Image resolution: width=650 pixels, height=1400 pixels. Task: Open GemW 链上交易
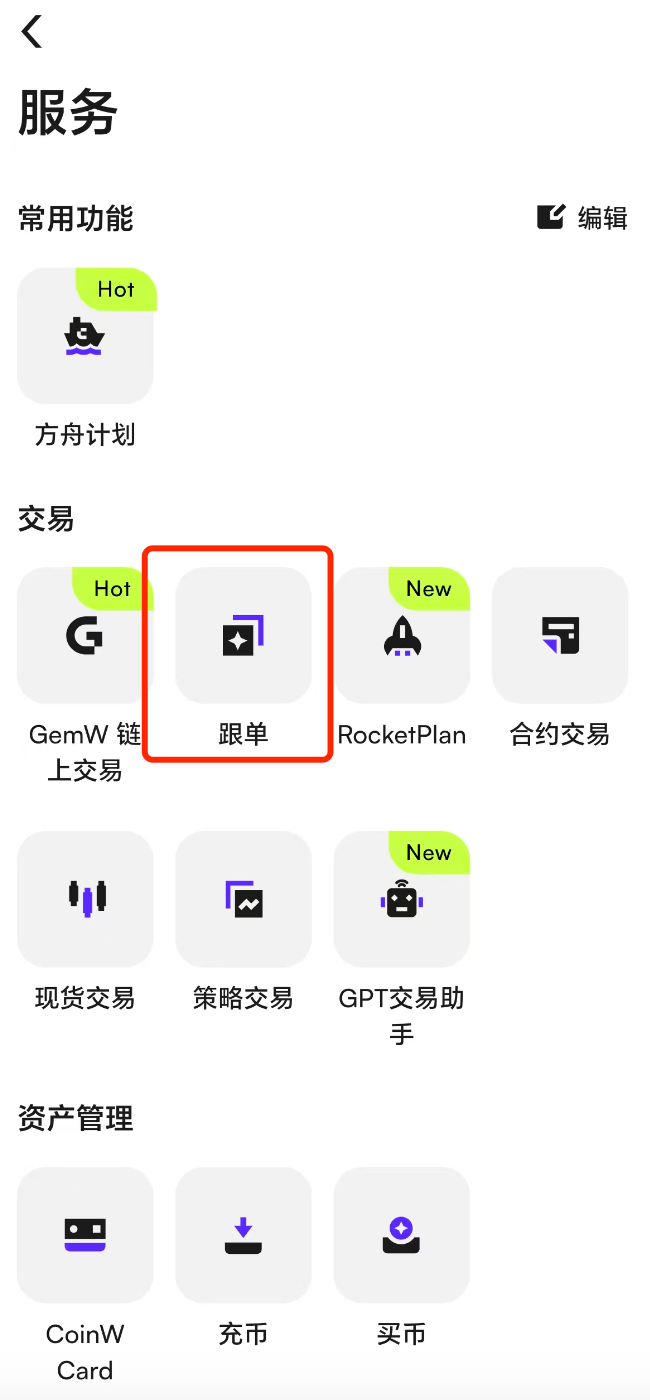(85, 636)
